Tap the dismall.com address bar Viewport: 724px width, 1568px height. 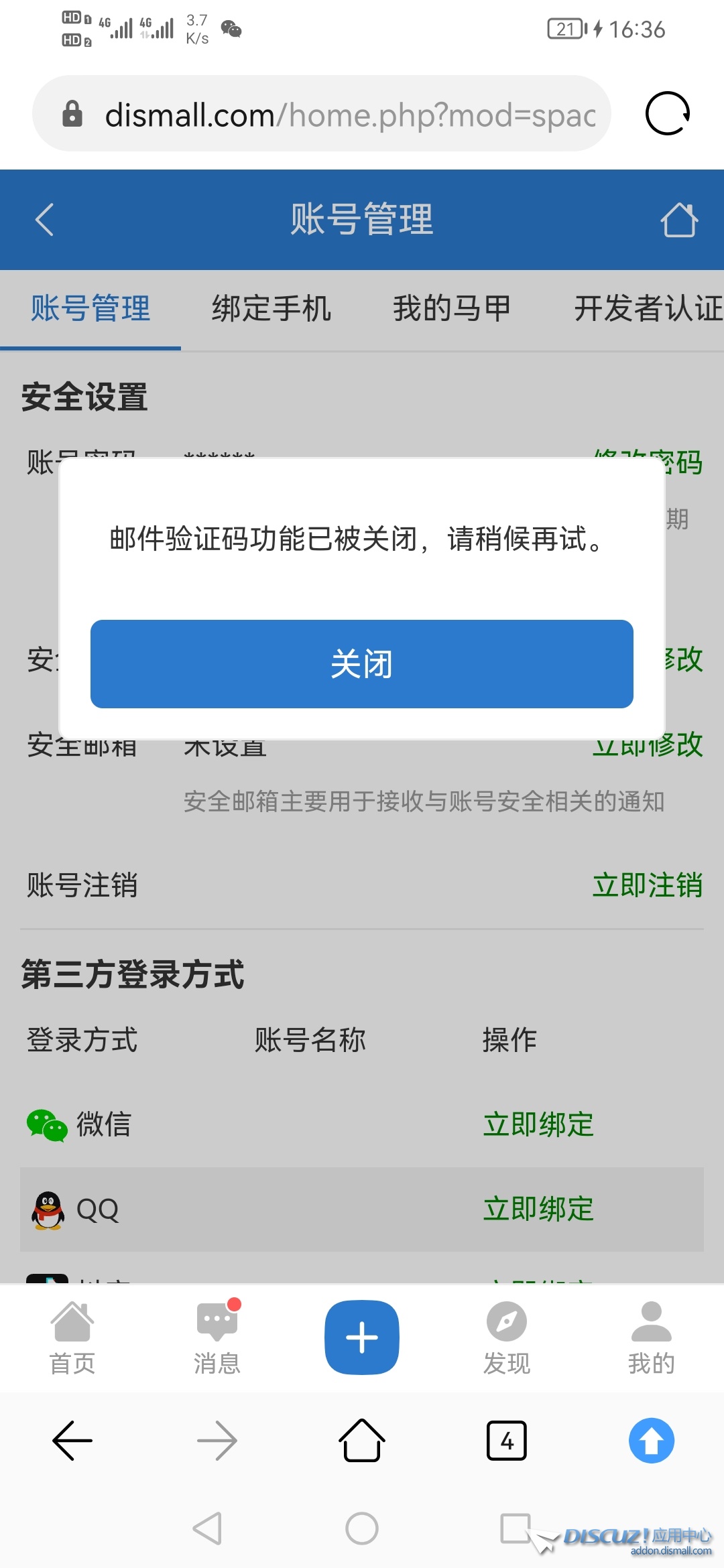tap(349, 115)
